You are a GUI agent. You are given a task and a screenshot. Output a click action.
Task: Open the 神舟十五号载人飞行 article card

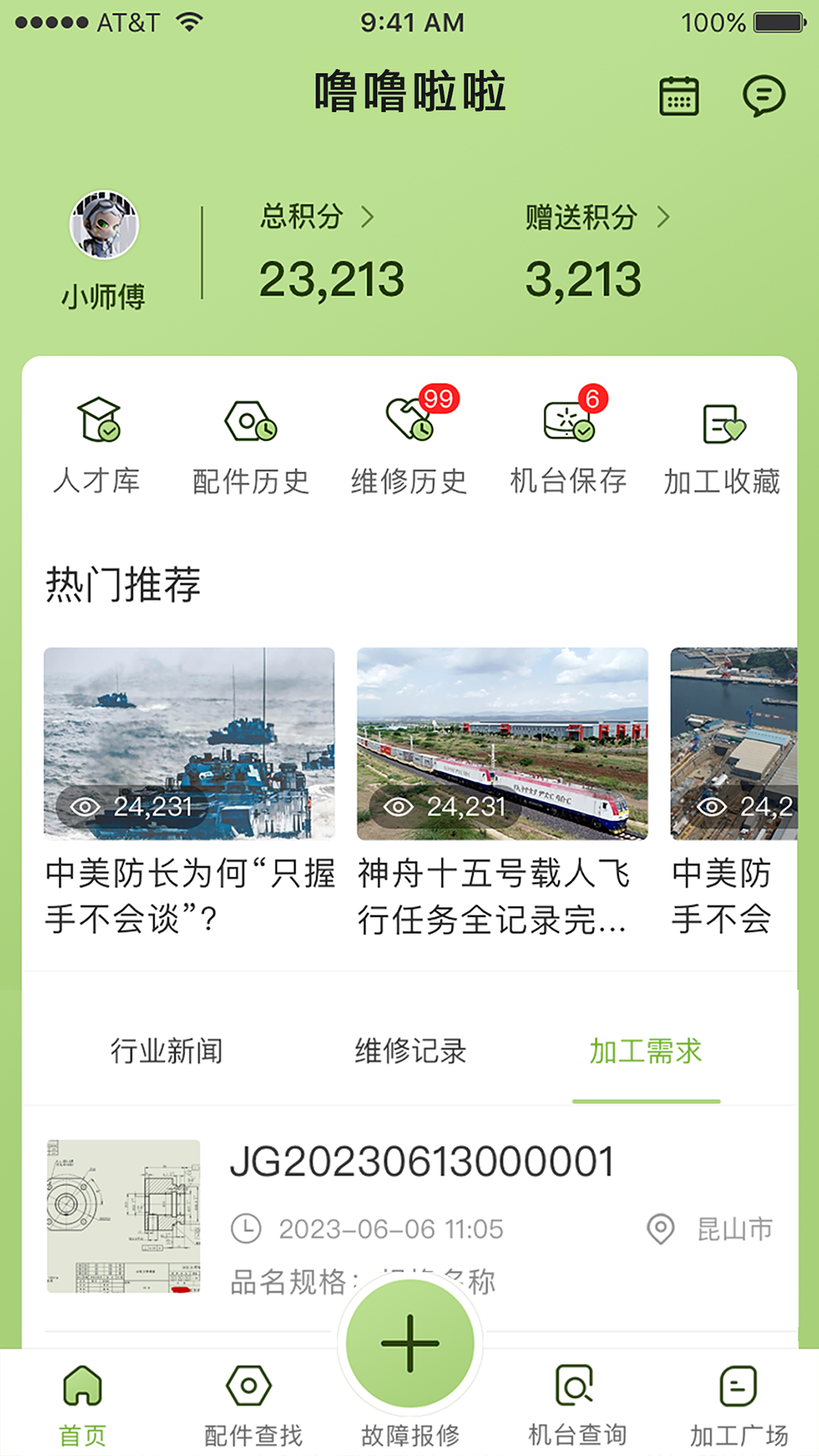coord(502,791)
